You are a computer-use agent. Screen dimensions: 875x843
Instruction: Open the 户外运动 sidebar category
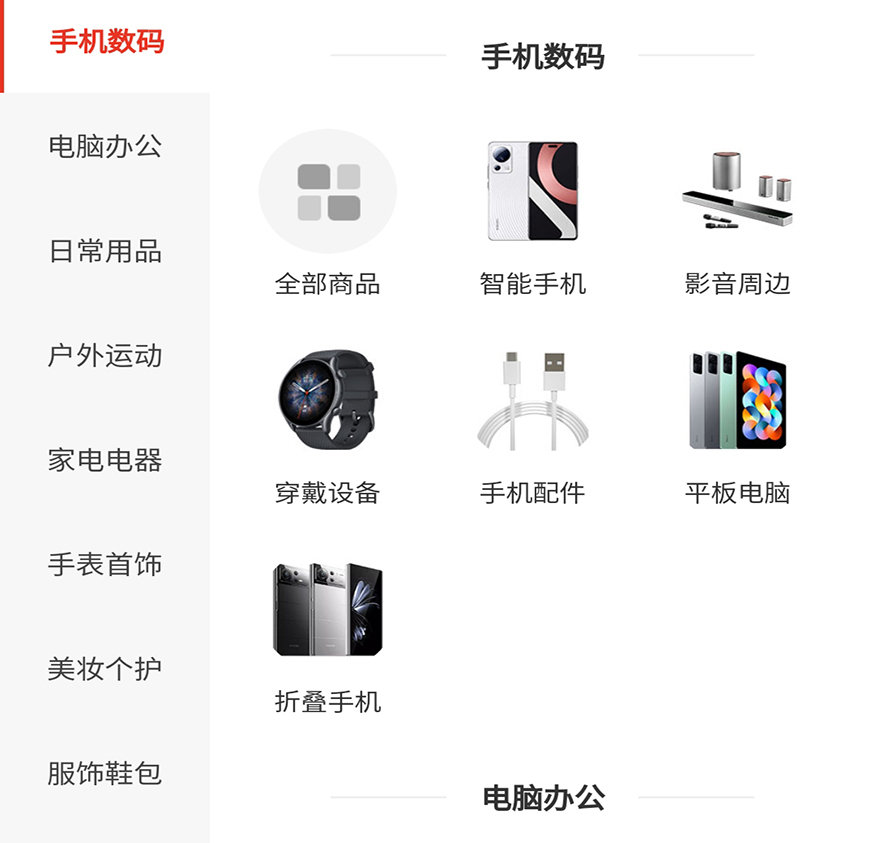(105, 356)
